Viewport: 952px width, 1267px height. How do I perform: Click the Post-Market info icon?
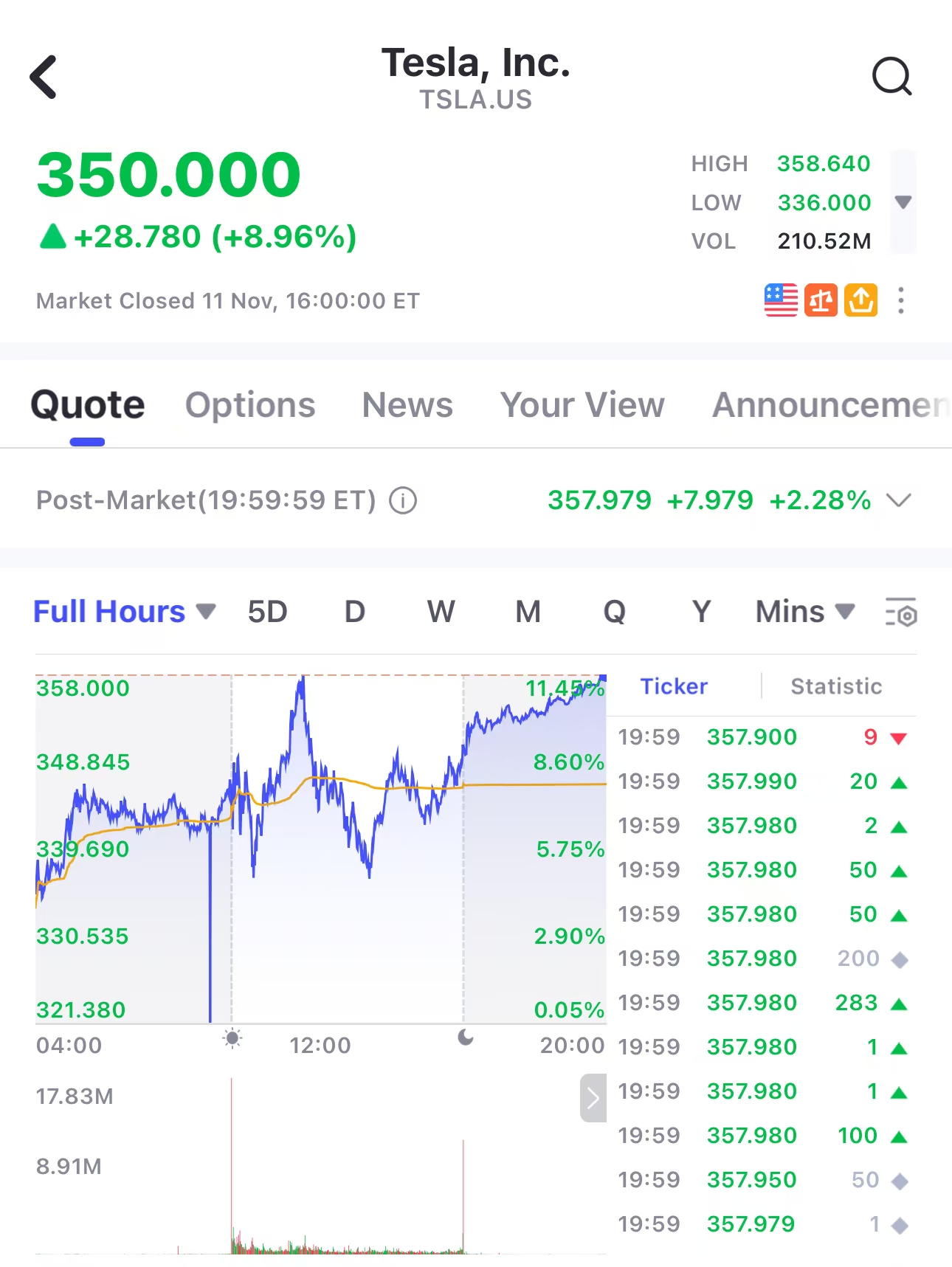point(401,500)
